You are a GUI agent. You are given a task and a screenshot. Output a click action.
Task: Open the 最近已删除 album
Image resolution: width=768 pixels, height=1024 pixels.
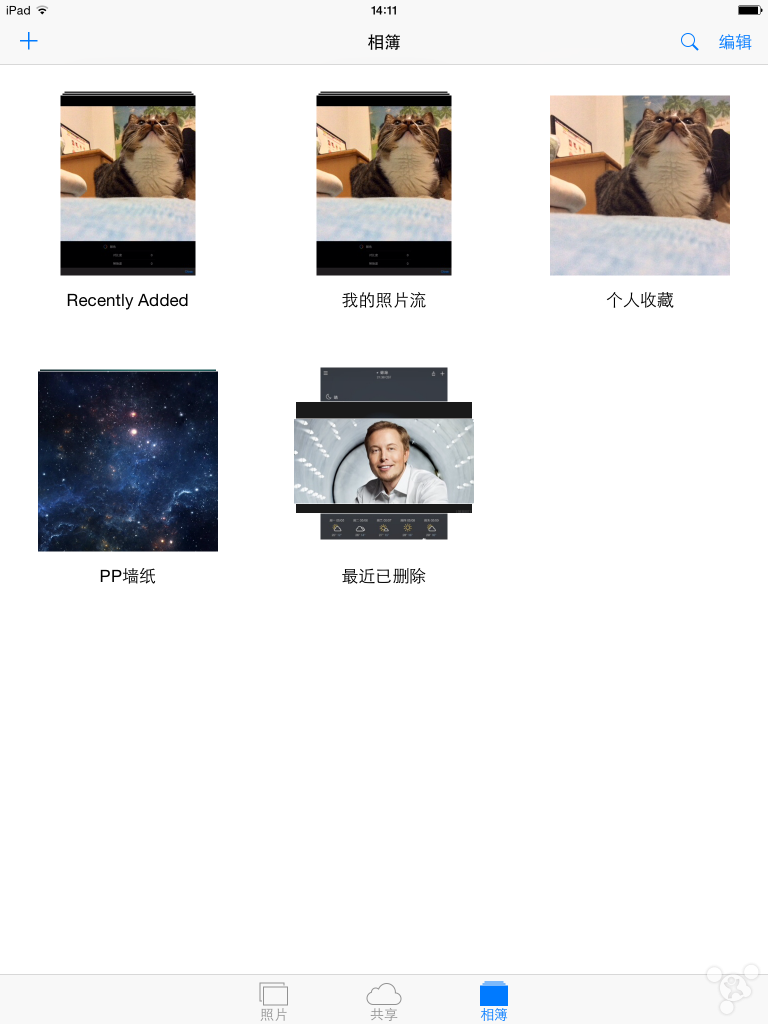pos(384,455)
